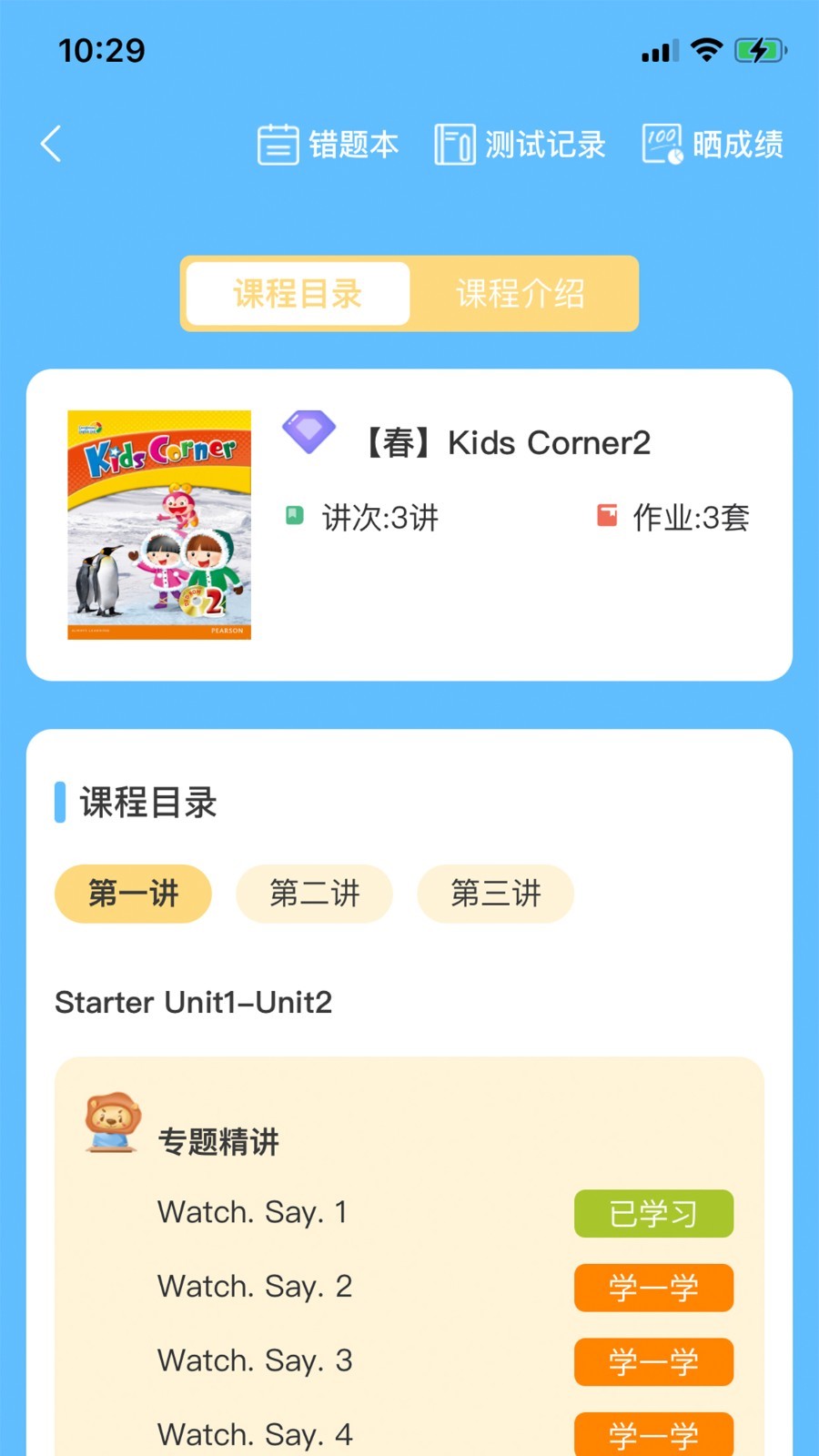The image size is (819, 1456).
Task: Open 晒成绩 to share scores
Action: (713, 144)
